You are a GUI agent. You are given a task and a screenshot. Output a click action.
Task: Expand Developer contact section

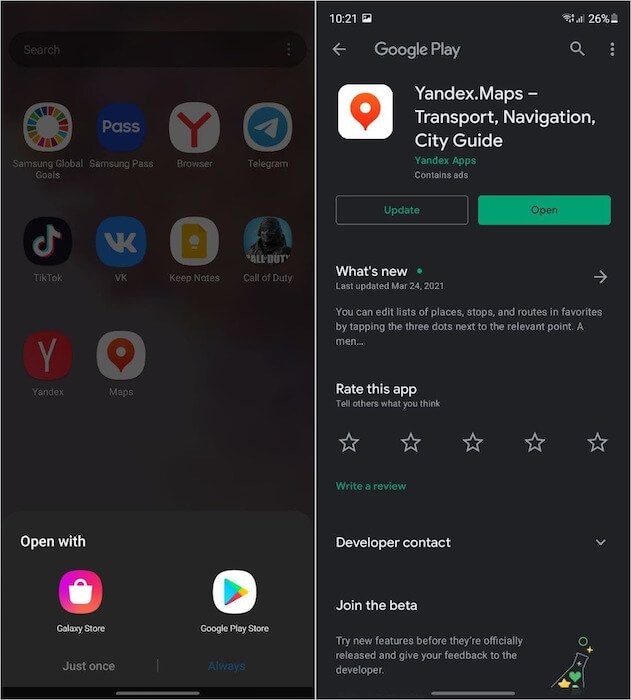(x=600, y=542)
